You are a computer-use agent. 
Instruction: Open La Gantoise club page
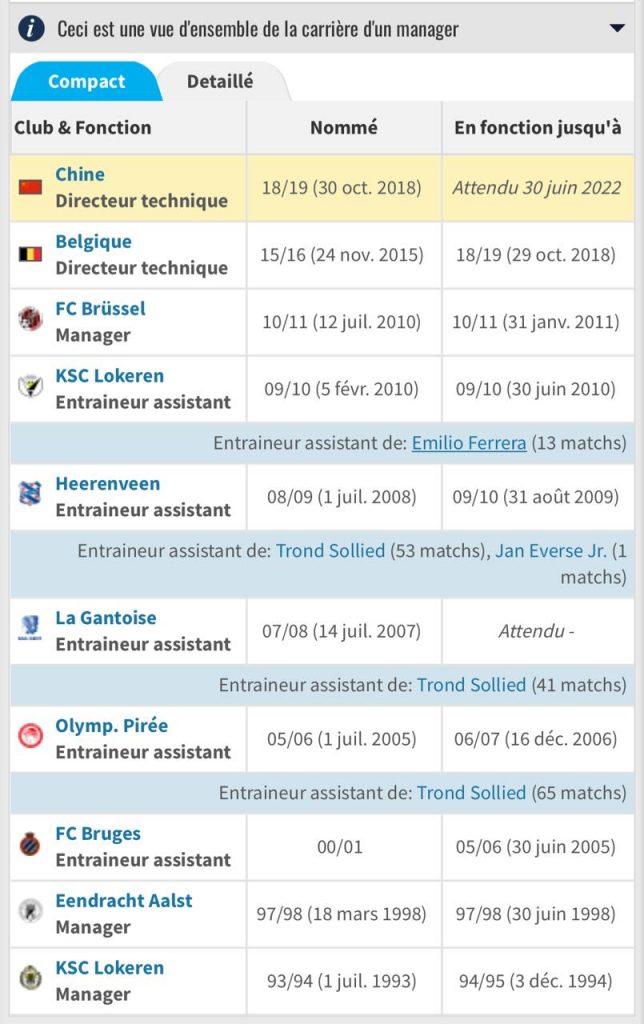[x=105, y=617]
